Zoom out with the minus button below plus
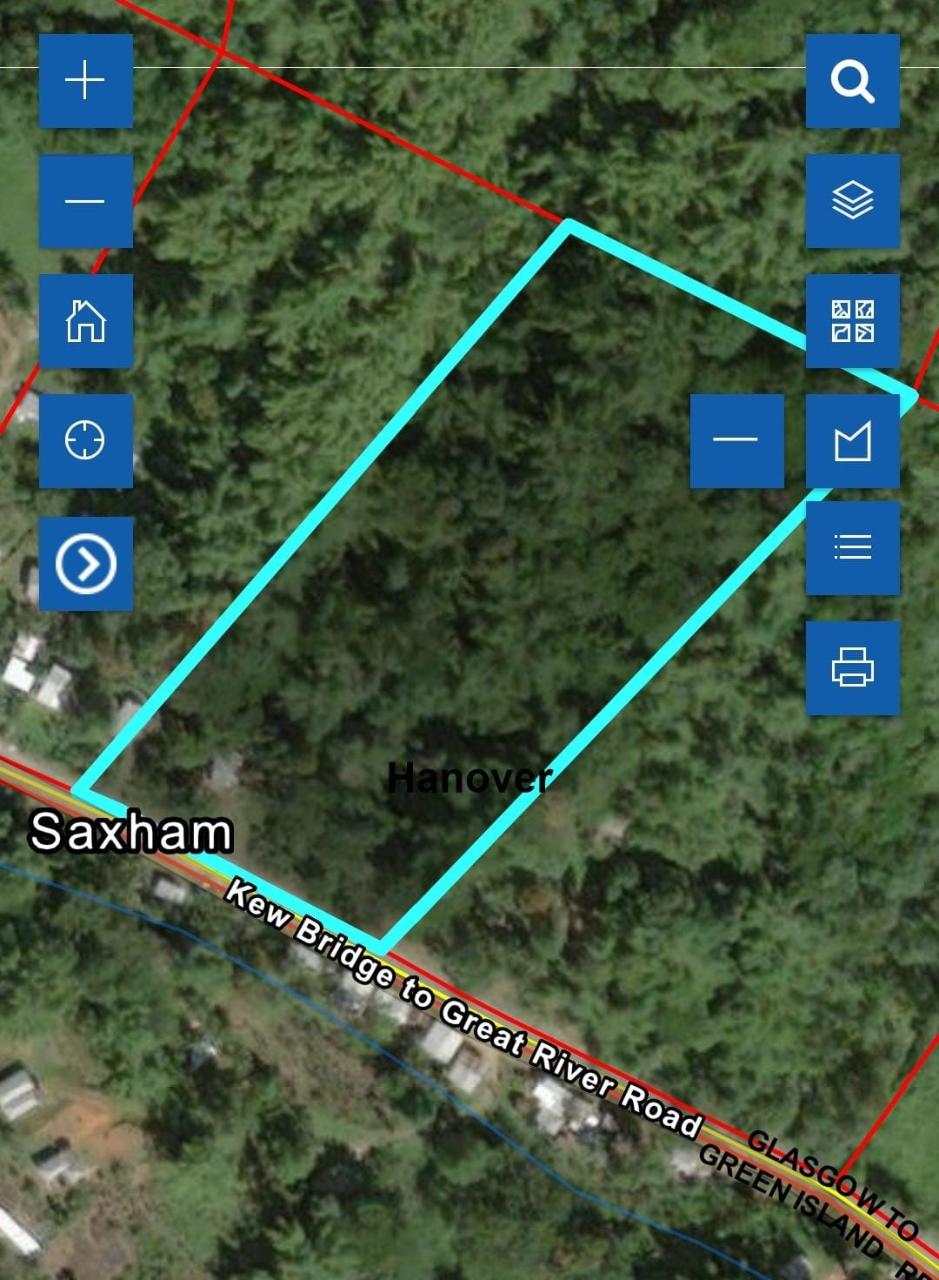The width and height of the screenshot is (939, 1280). (x=86, y=201)
